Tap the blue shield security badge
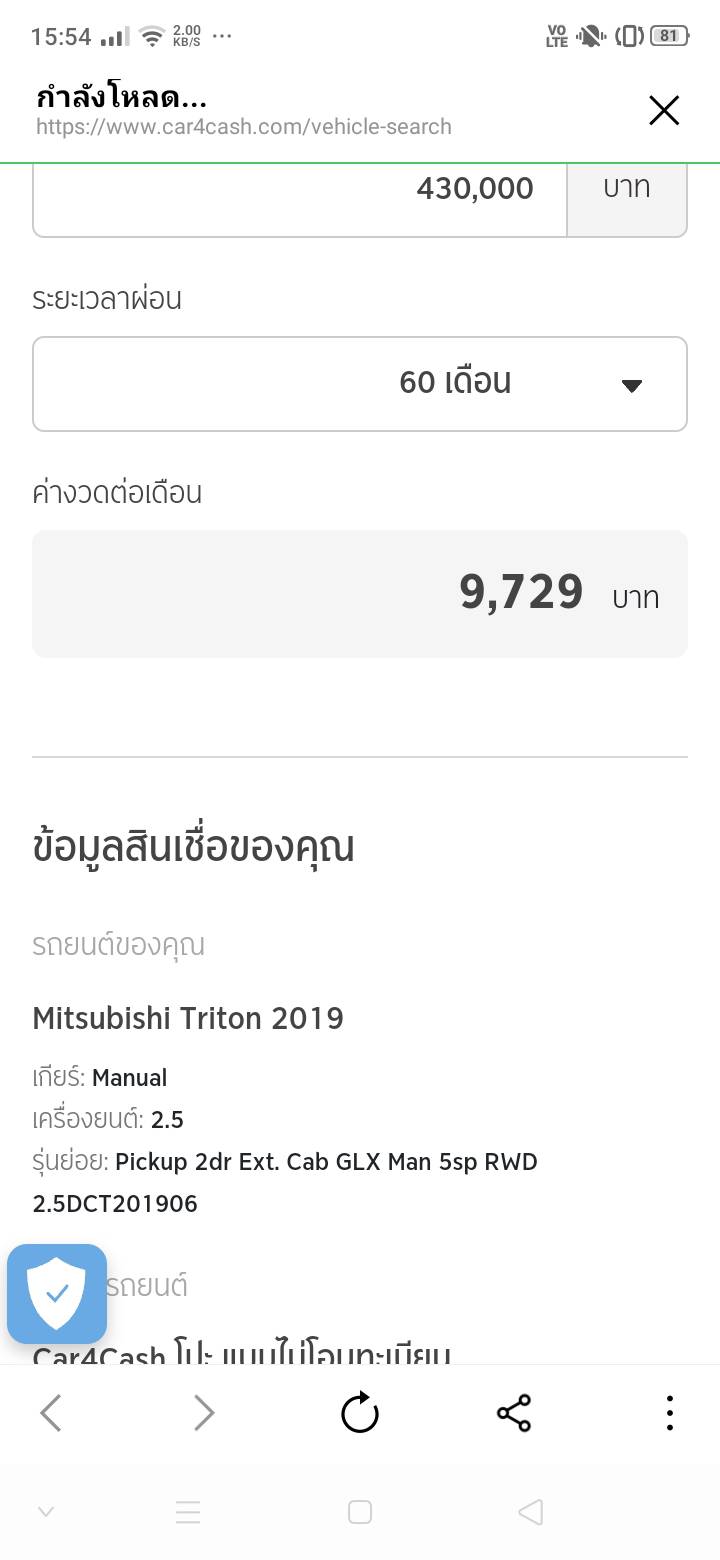 coord(57,1293)
